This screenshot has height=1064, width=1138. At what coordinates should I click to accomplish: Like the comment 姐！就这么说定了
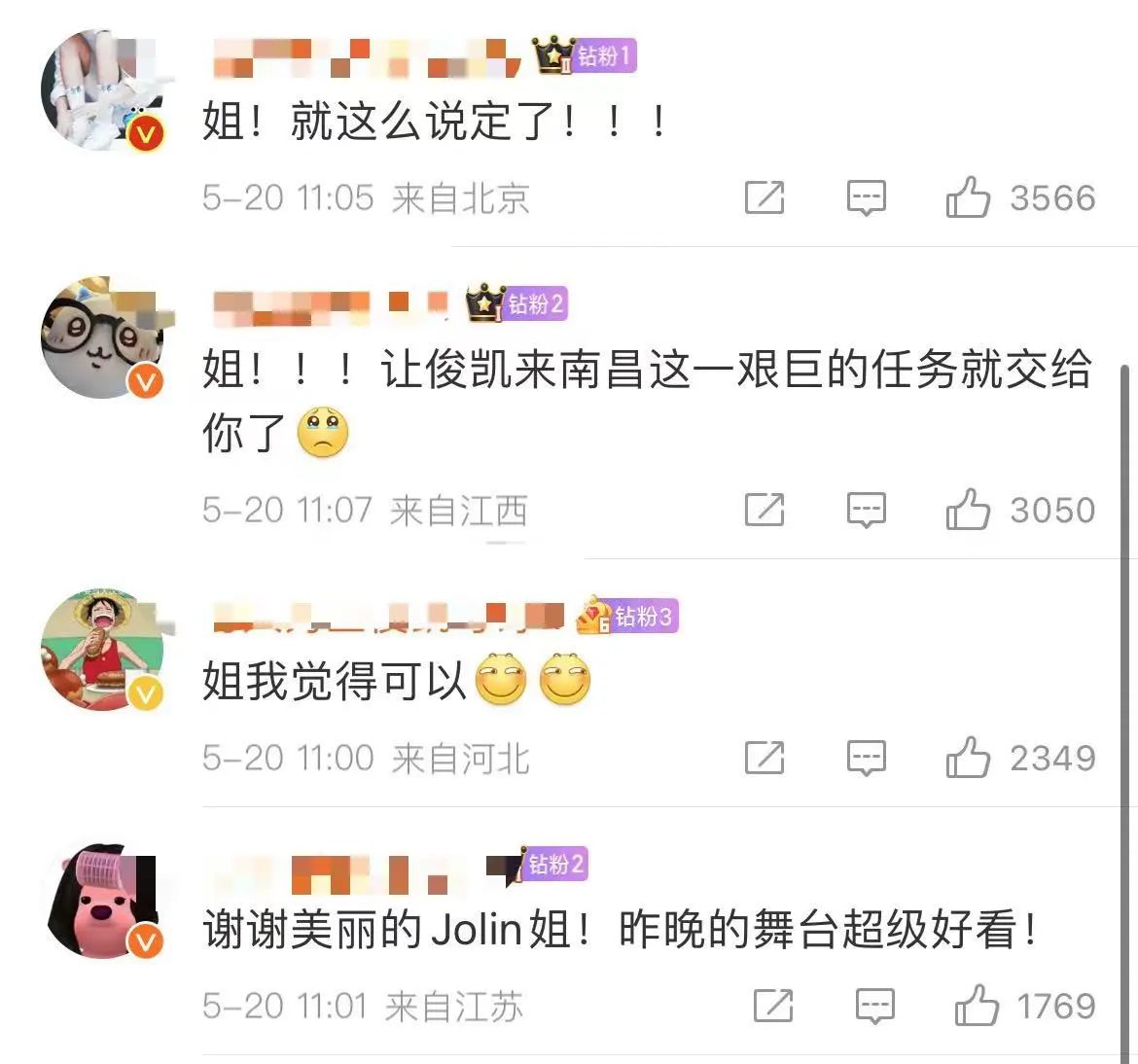click(968, 197)
